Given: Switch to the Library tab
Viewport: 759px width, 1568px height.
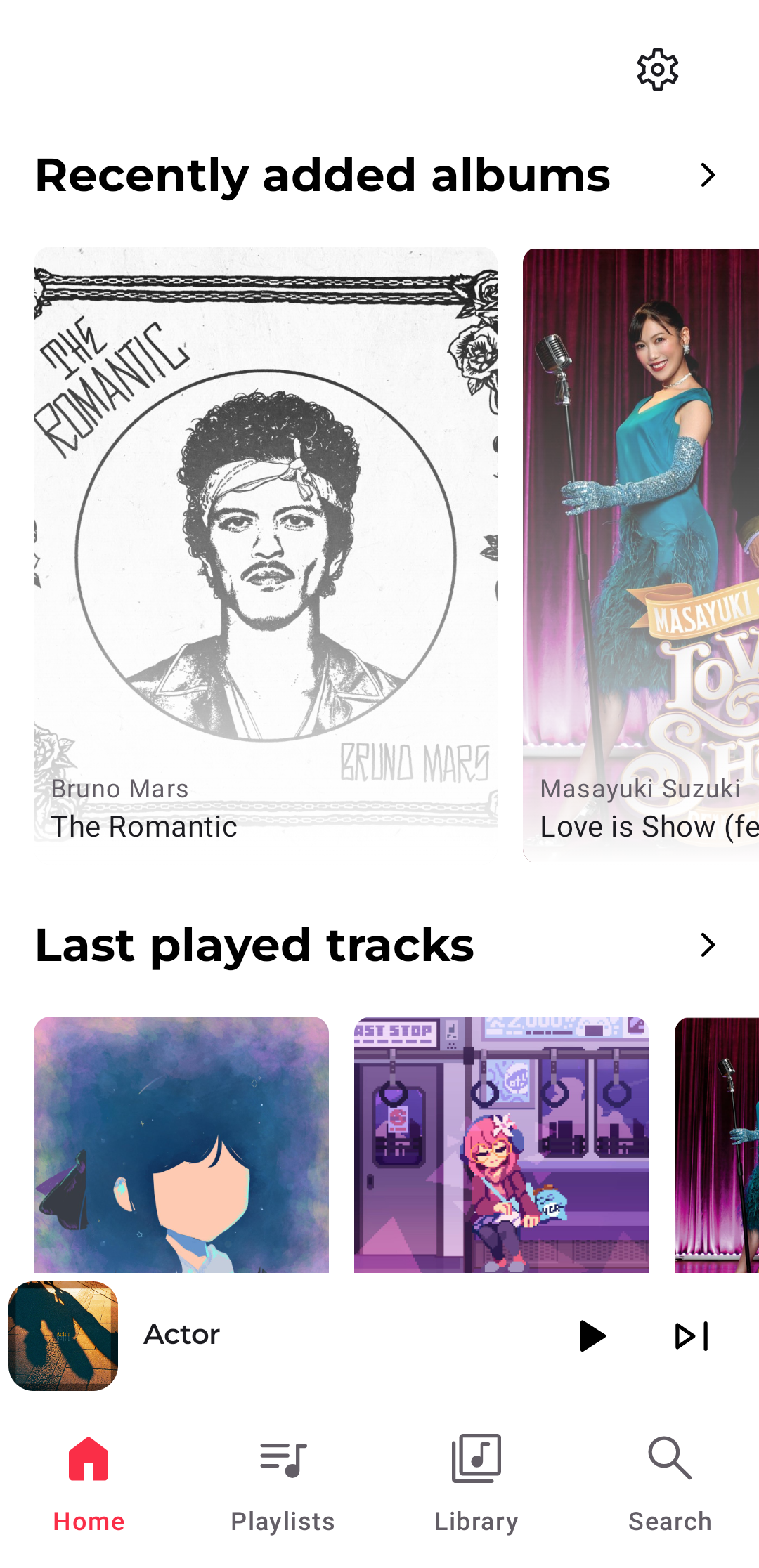Looking at the screenshot, I should 476,1484.
